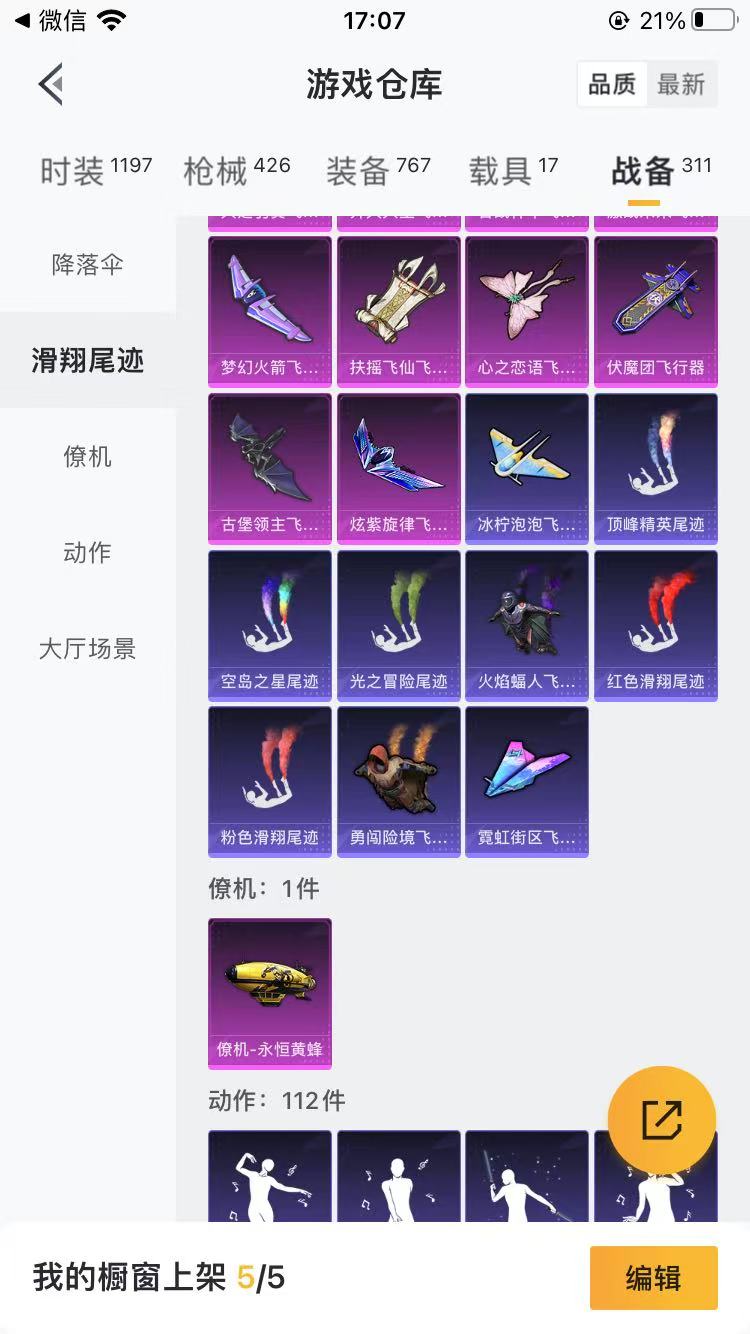Viewport: 750px width, 1334px height.
Task: Select 动作 in the side menu
Action: click(x=88, y=553)
